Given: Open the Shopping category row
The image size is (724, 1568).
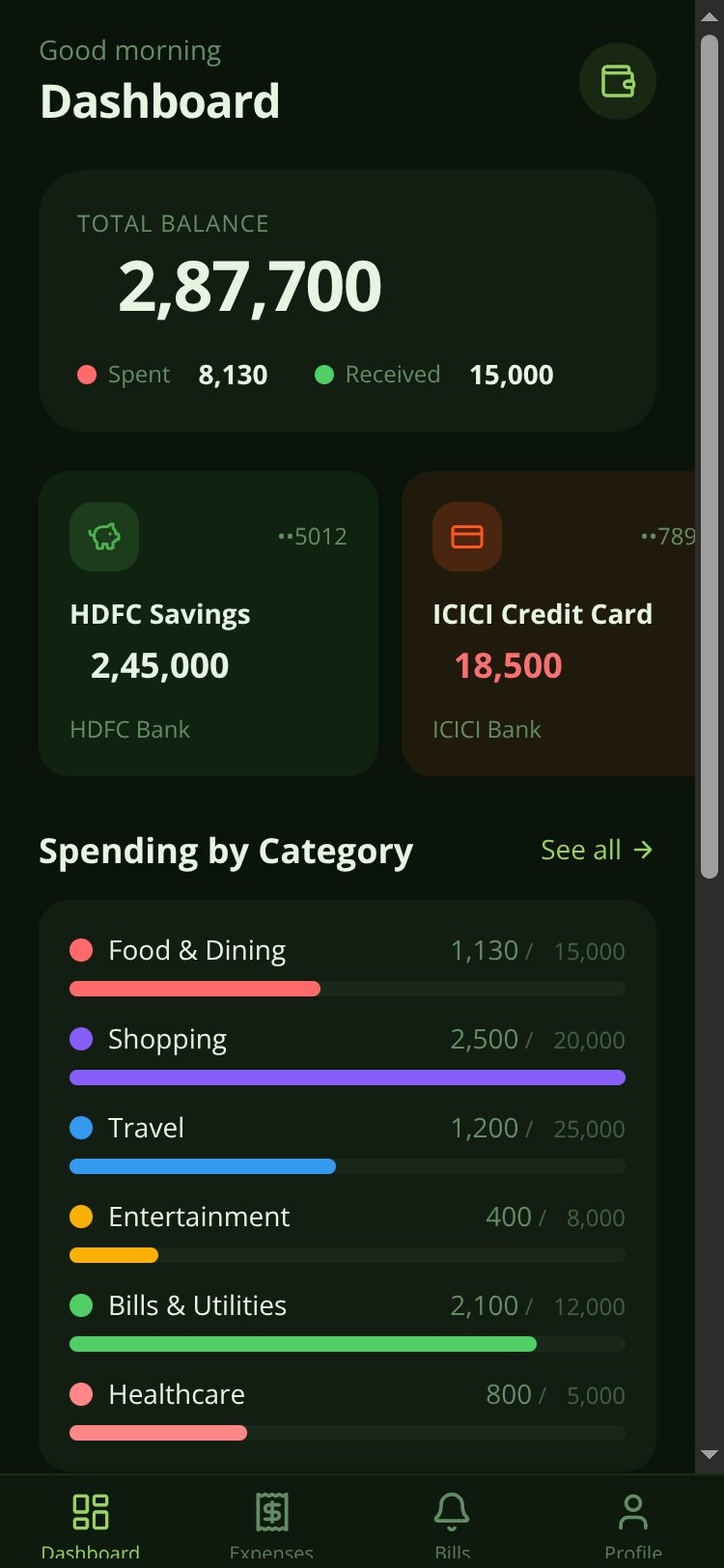Looking at the screenshot, I should pos(348,1054).
